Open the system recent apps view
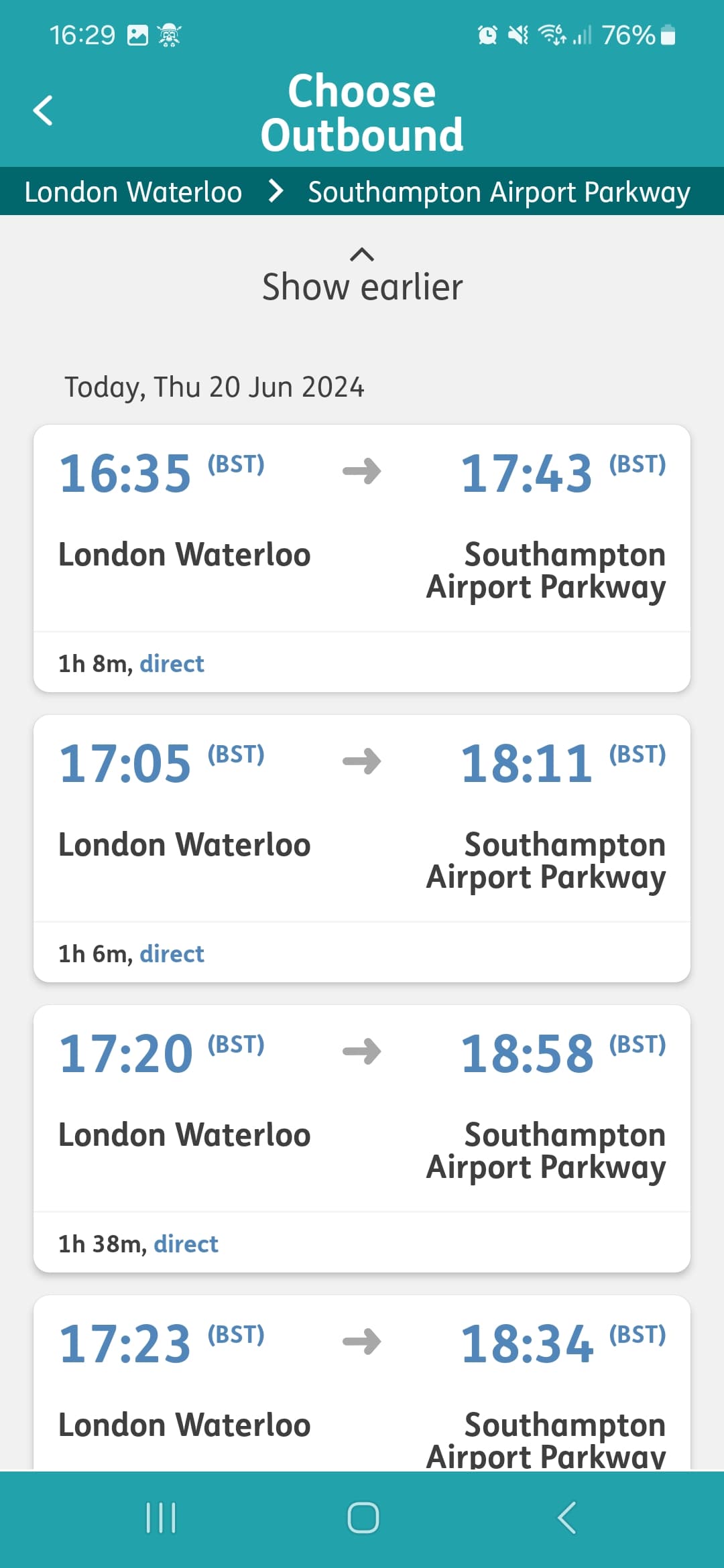 (161, 1518)
